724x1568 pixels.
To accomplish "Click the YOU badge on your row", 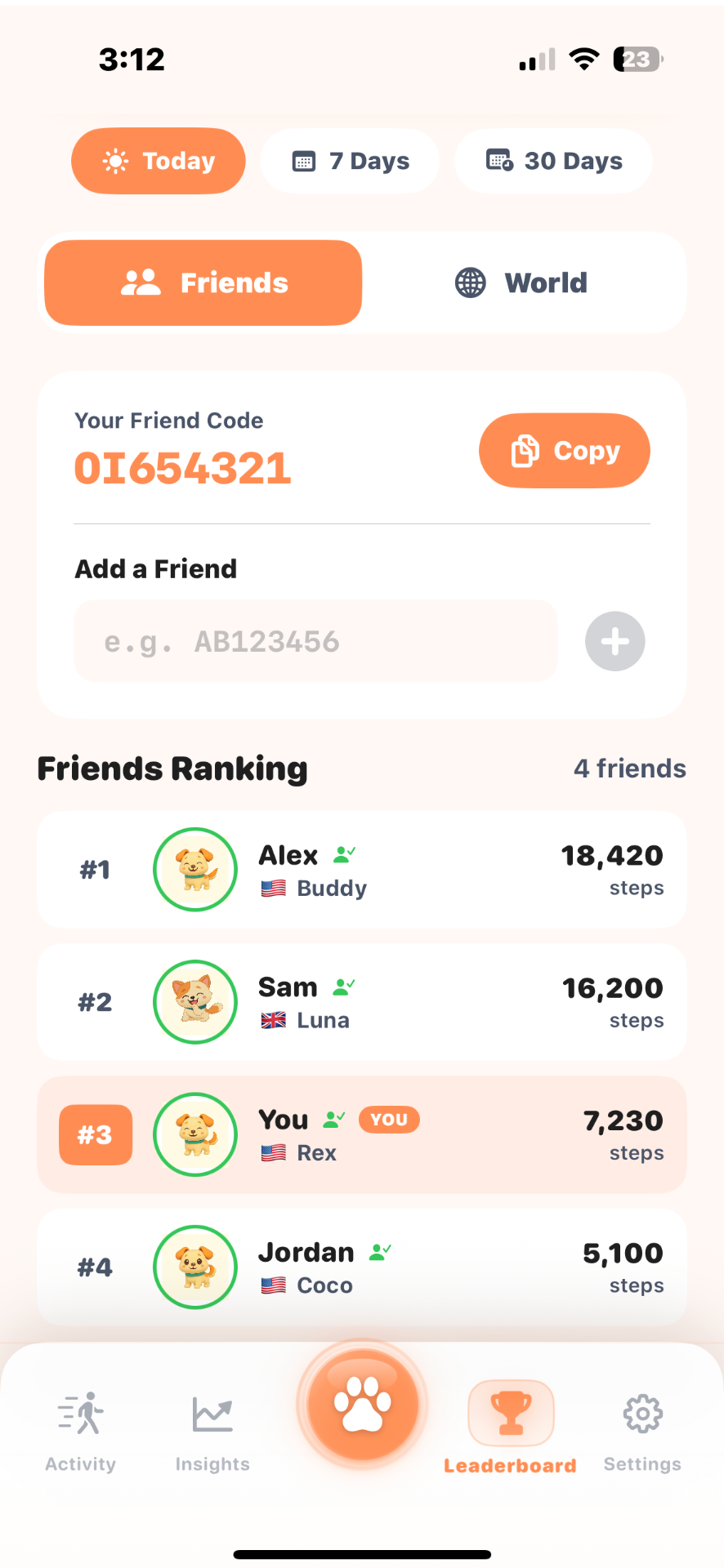I will tap(389, 1120).
